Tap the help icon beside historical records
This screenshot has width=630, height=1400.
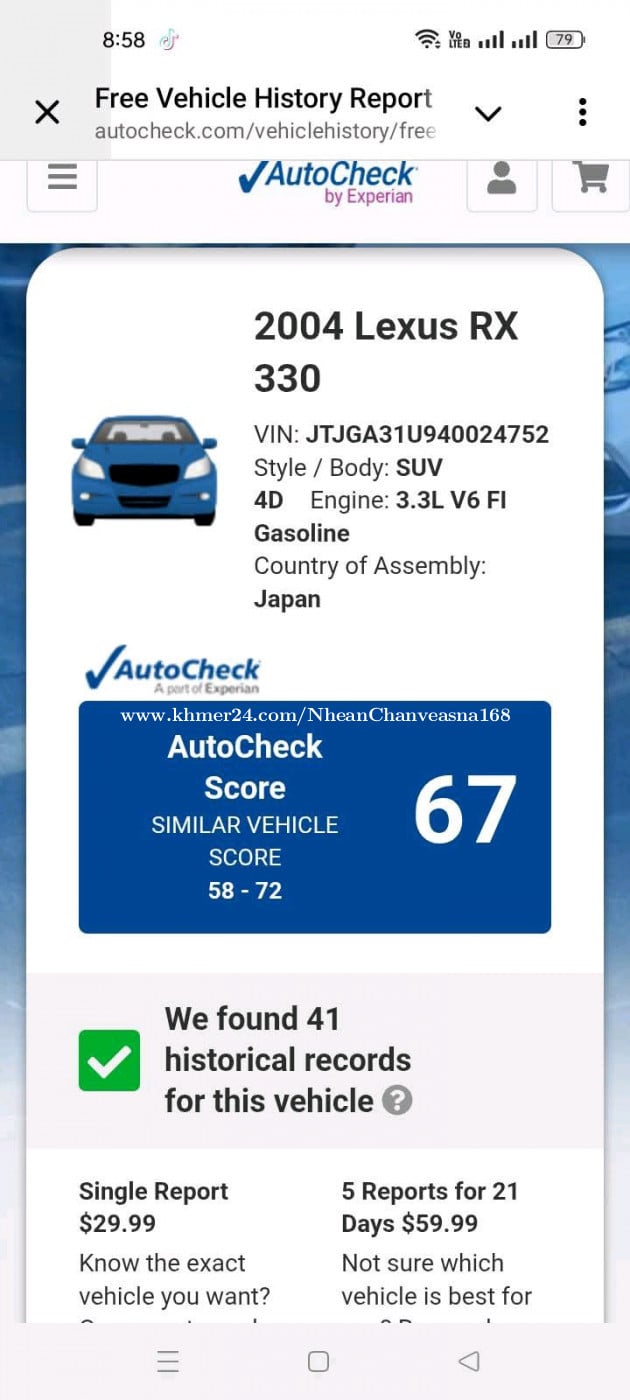(397, 1101)
